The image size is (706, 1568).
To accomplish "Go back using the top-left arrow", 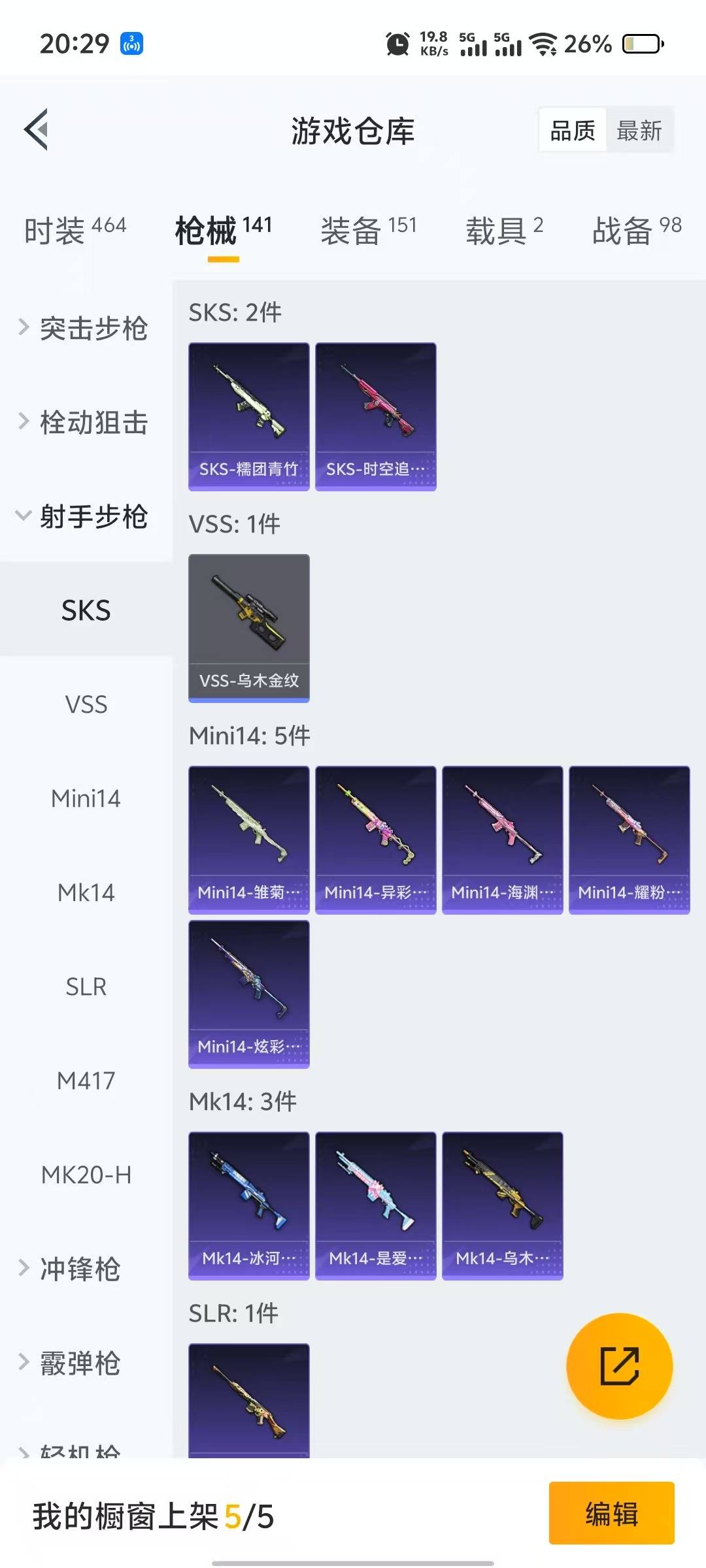I will (x=37, y=129).
